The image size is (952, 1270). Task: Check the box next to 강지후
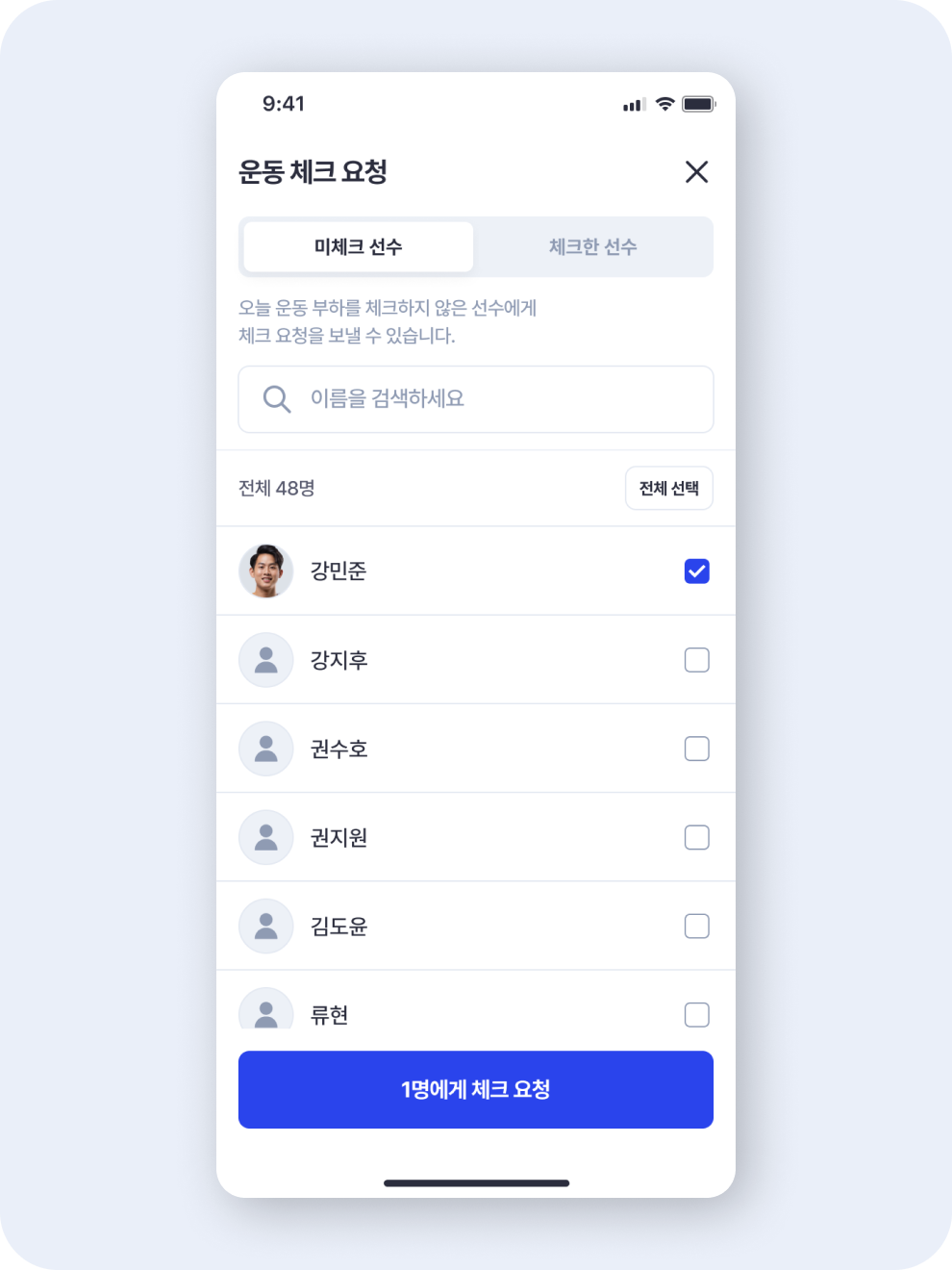point(696,660)
